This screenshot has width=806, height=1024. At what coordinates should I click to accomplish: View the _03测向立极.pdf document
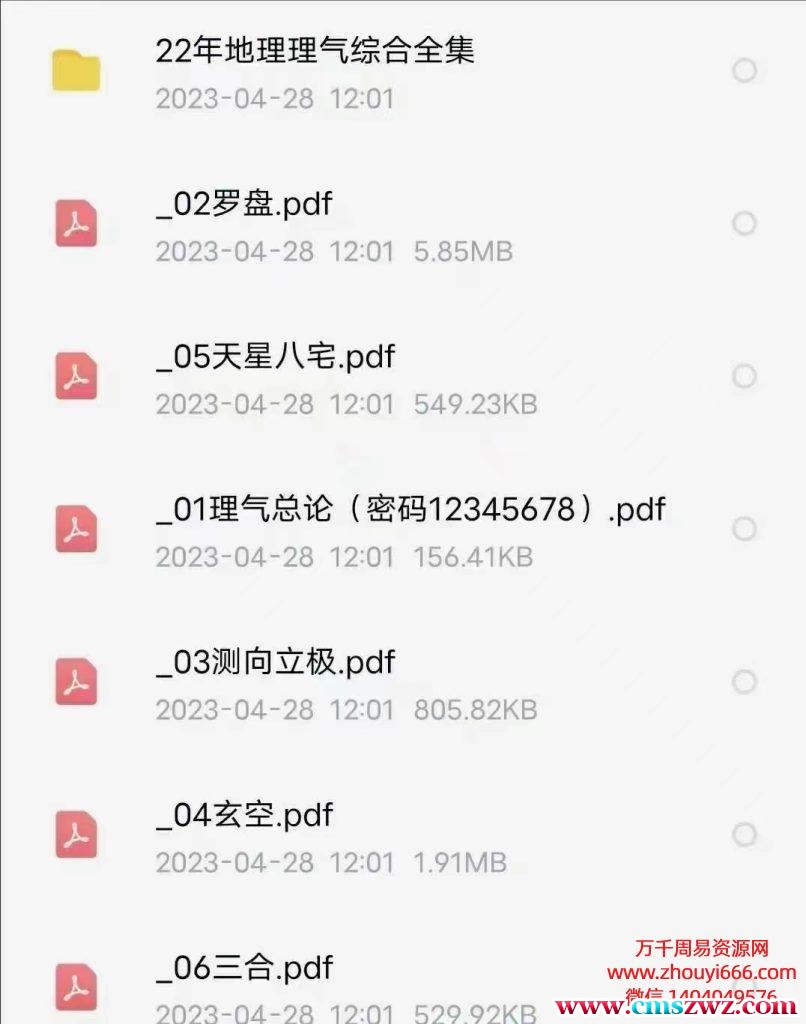275,662
